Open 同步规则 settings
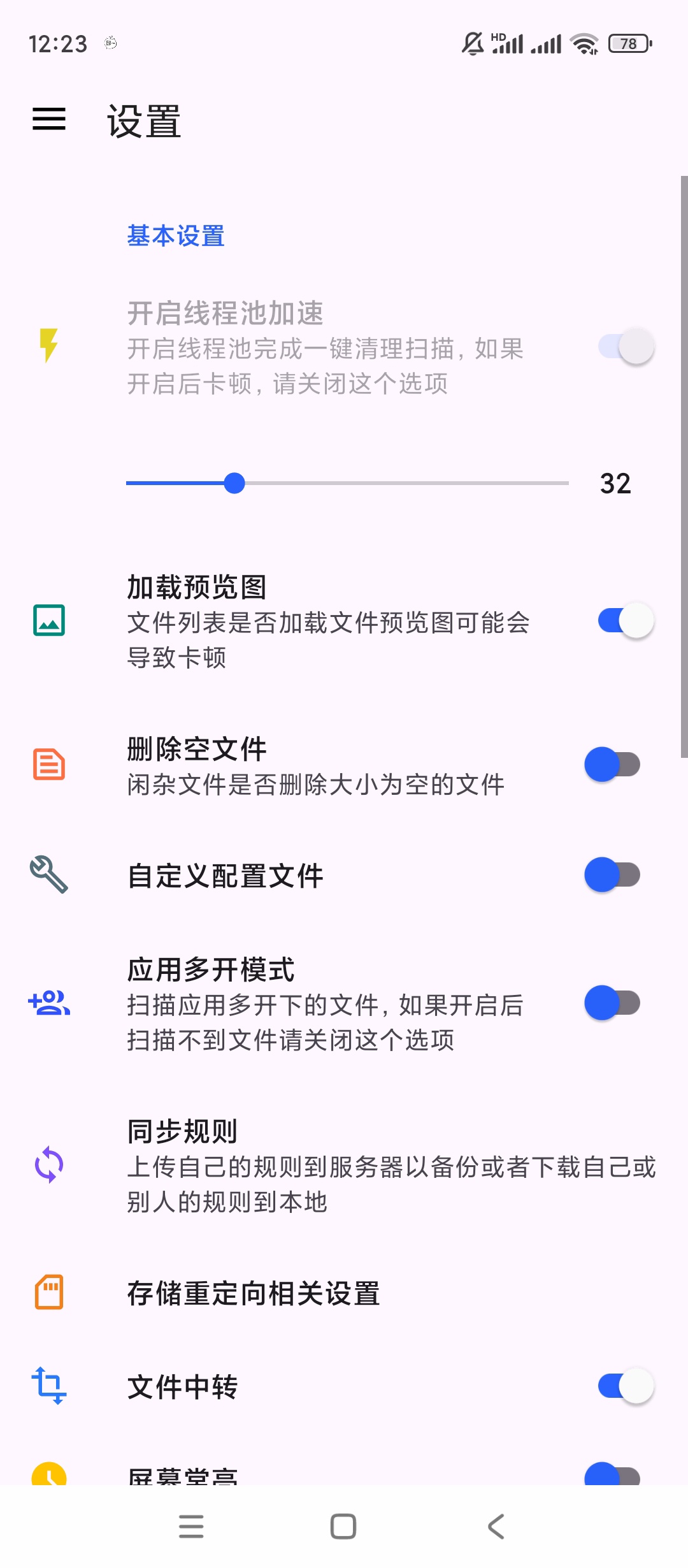This screenshot has height=1568, width=688. pyautogui.click(x=344, y=1166)
